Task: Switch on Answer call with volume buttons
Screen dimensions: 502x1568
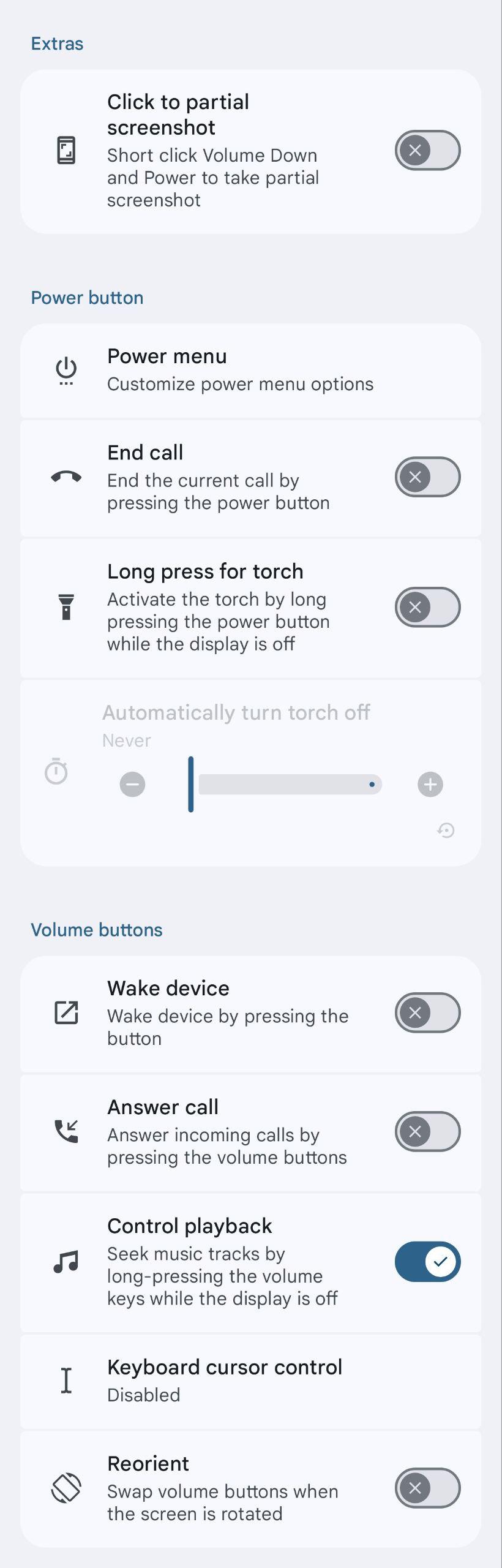Action: [x=427, y=1131]
